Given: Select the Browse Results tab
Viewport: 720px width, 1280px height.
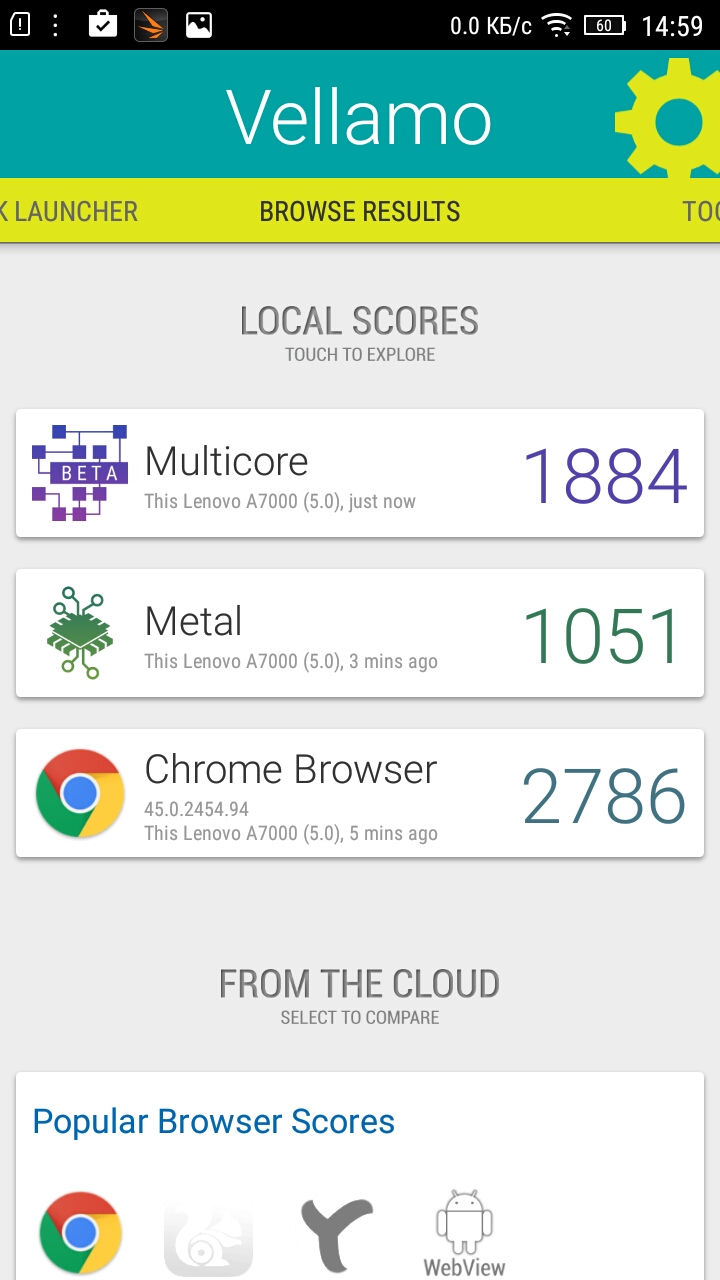Looking at the screenshot, I should click(360, 212).
